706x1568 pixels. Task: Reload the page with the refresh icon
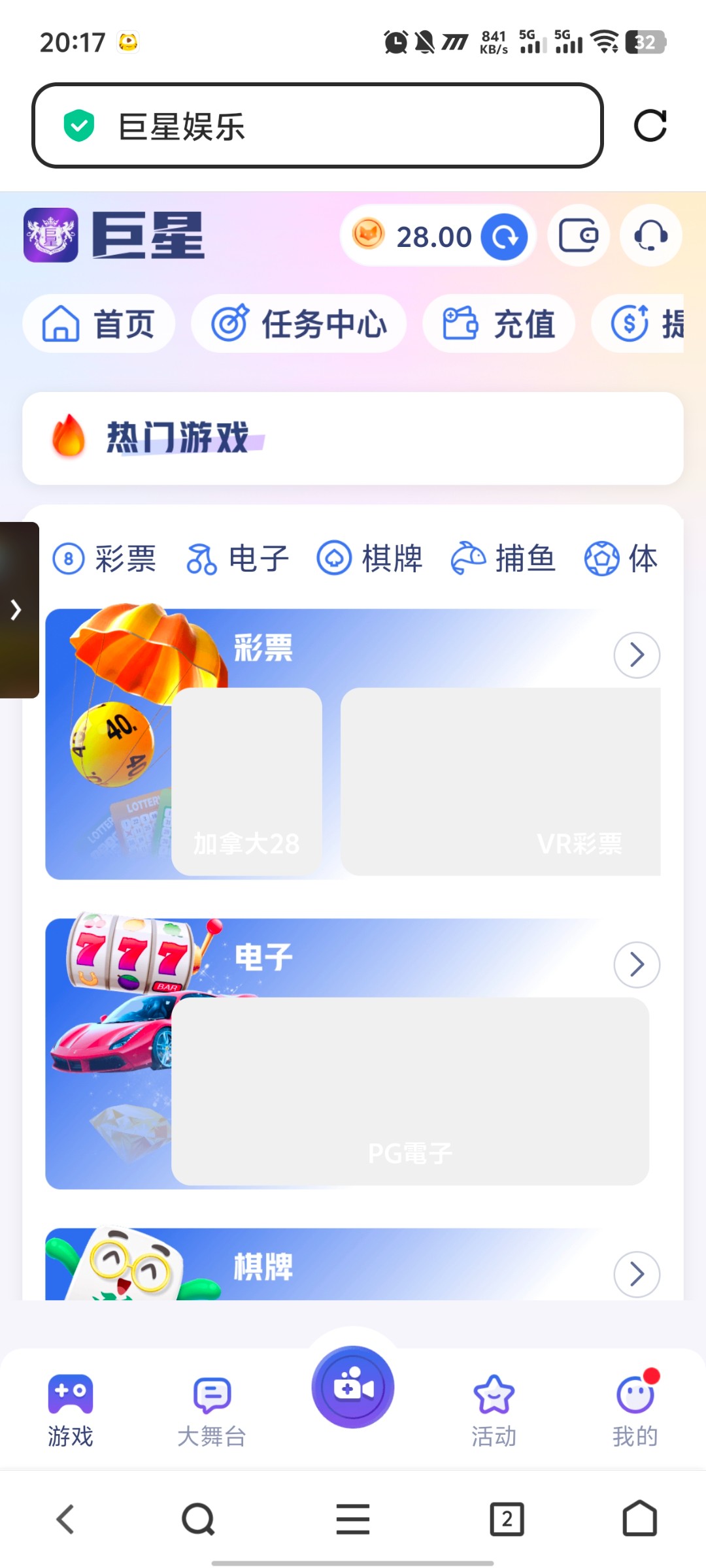coord(650,125)
